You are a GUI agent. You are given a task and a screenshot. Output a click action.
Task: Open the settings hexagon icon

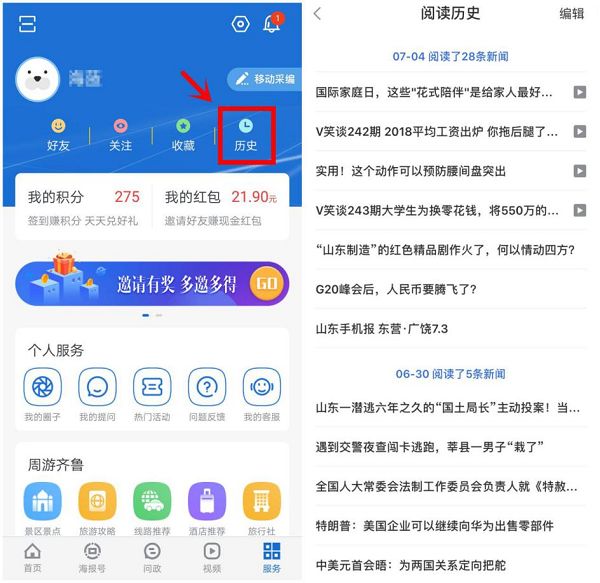tap(240, 24)
